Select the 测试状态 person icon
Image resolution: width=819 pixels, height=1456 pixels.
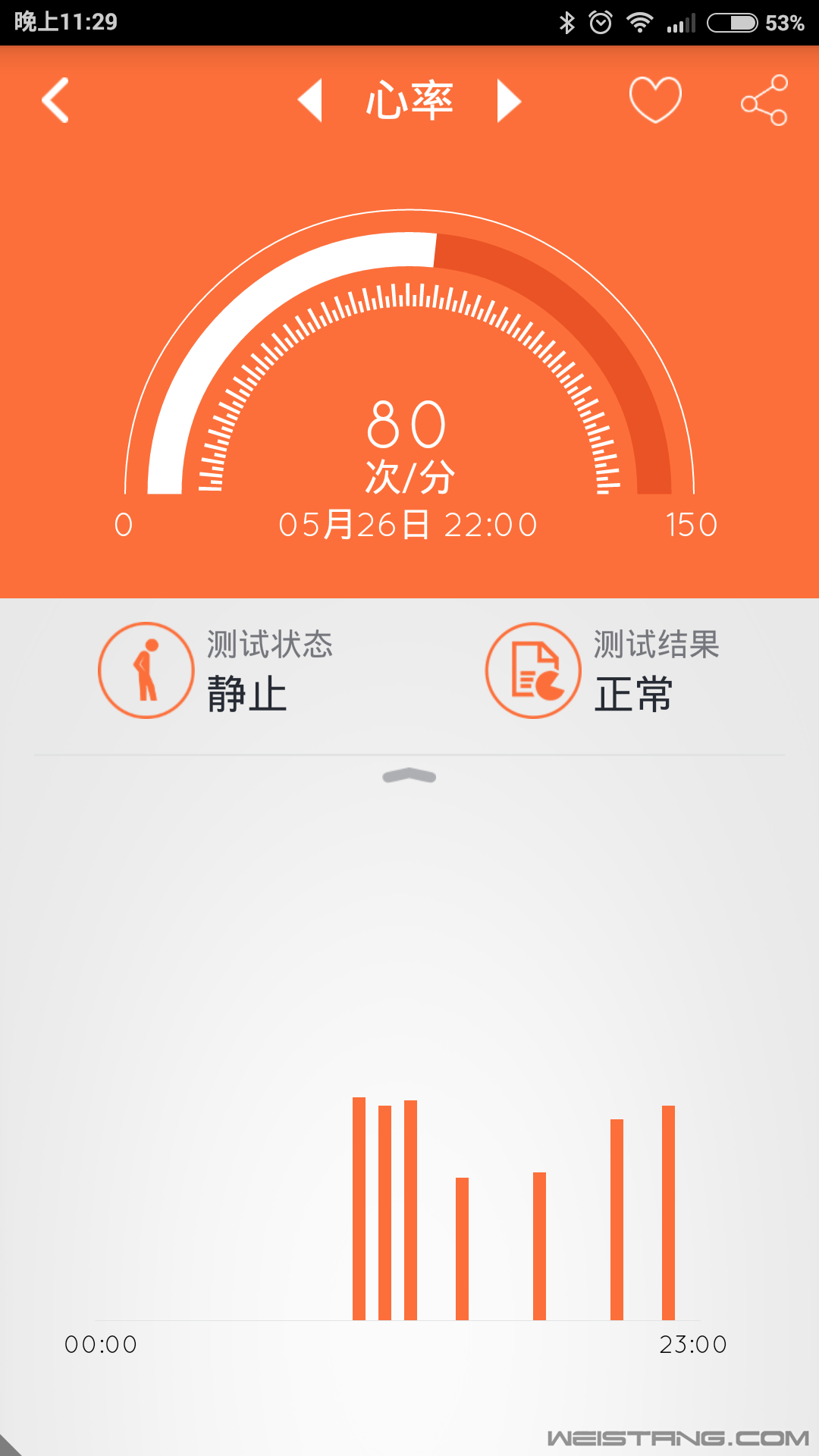click(146, 670)
